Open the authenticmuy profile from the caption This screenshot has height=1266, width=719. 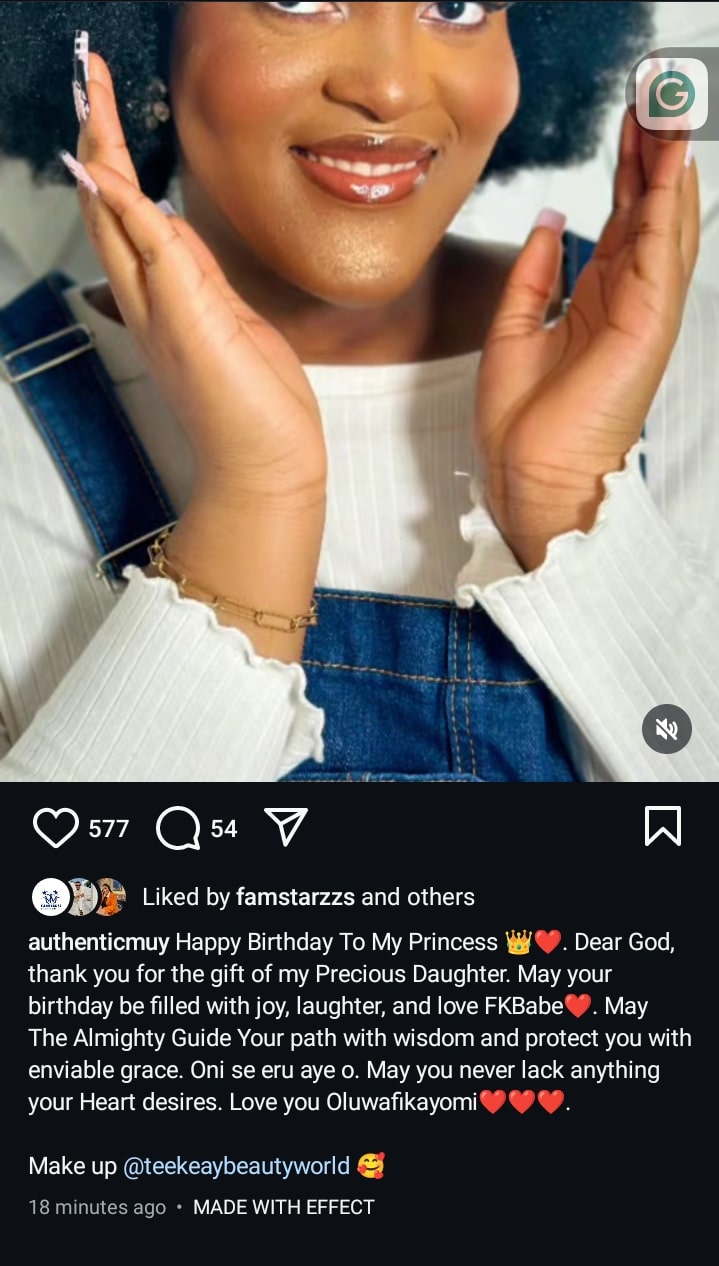(x=99, y=942)
